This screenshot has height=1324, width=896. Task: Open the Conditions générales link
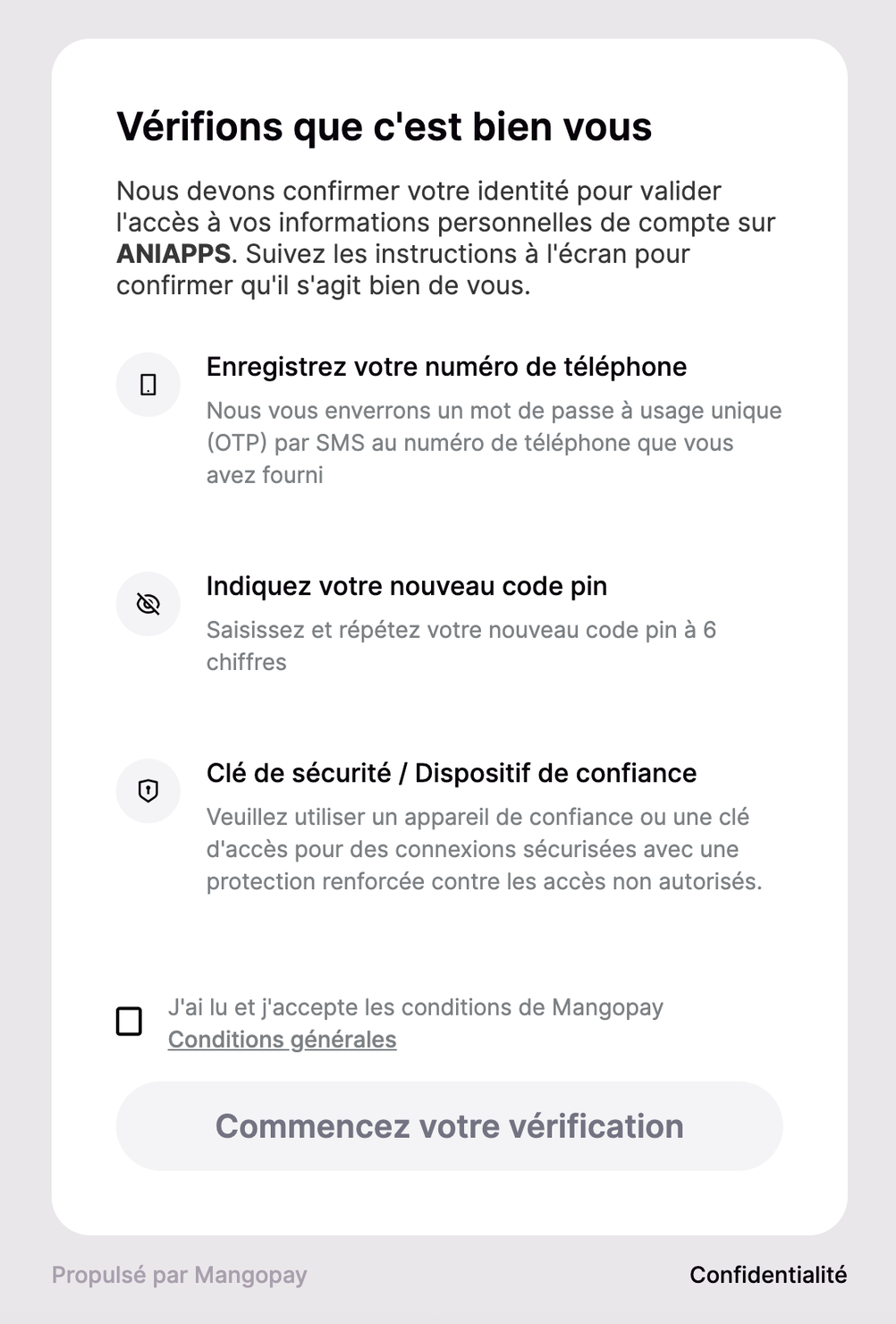(x=282, y=1040)
